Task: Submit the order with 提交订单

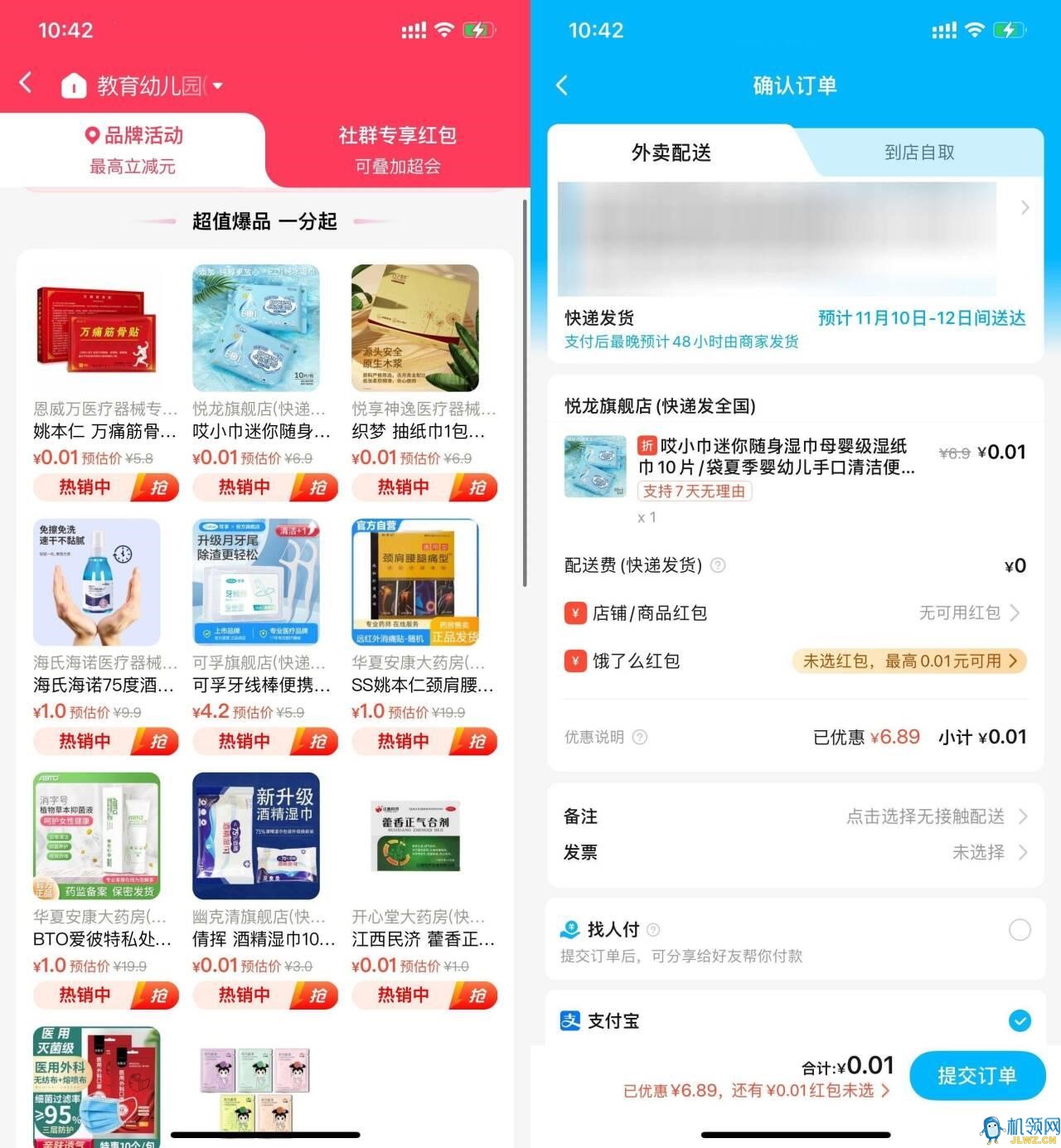Action: 976,1076
